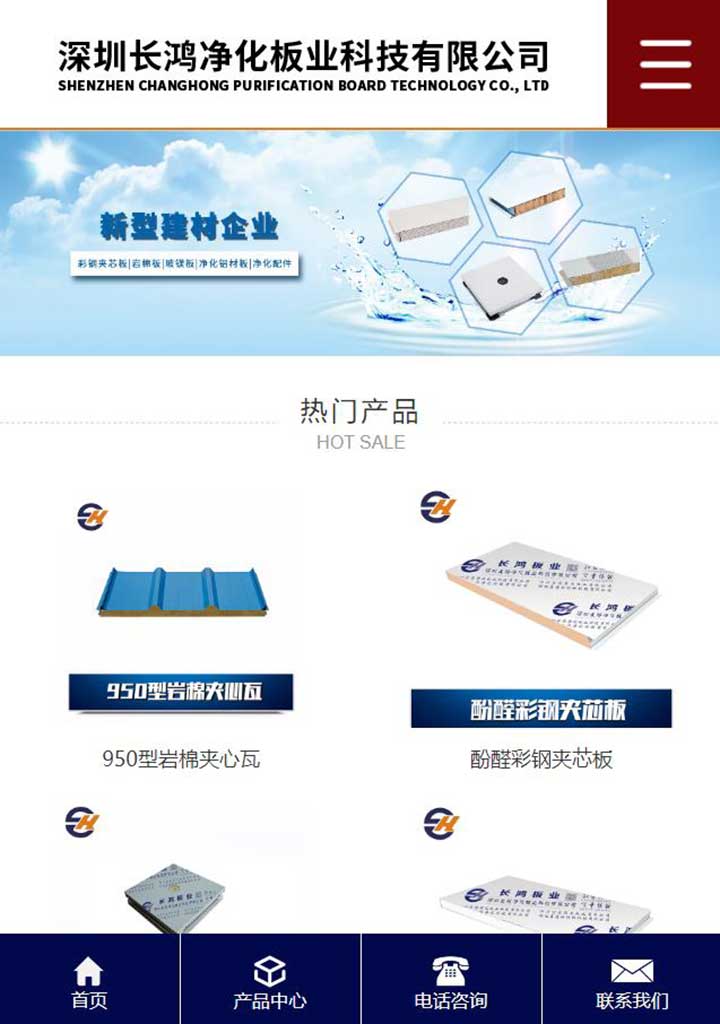Go to the 首页 tab
The height and width of the screenshot is (1024, 720).
click(x=89, y=981)
